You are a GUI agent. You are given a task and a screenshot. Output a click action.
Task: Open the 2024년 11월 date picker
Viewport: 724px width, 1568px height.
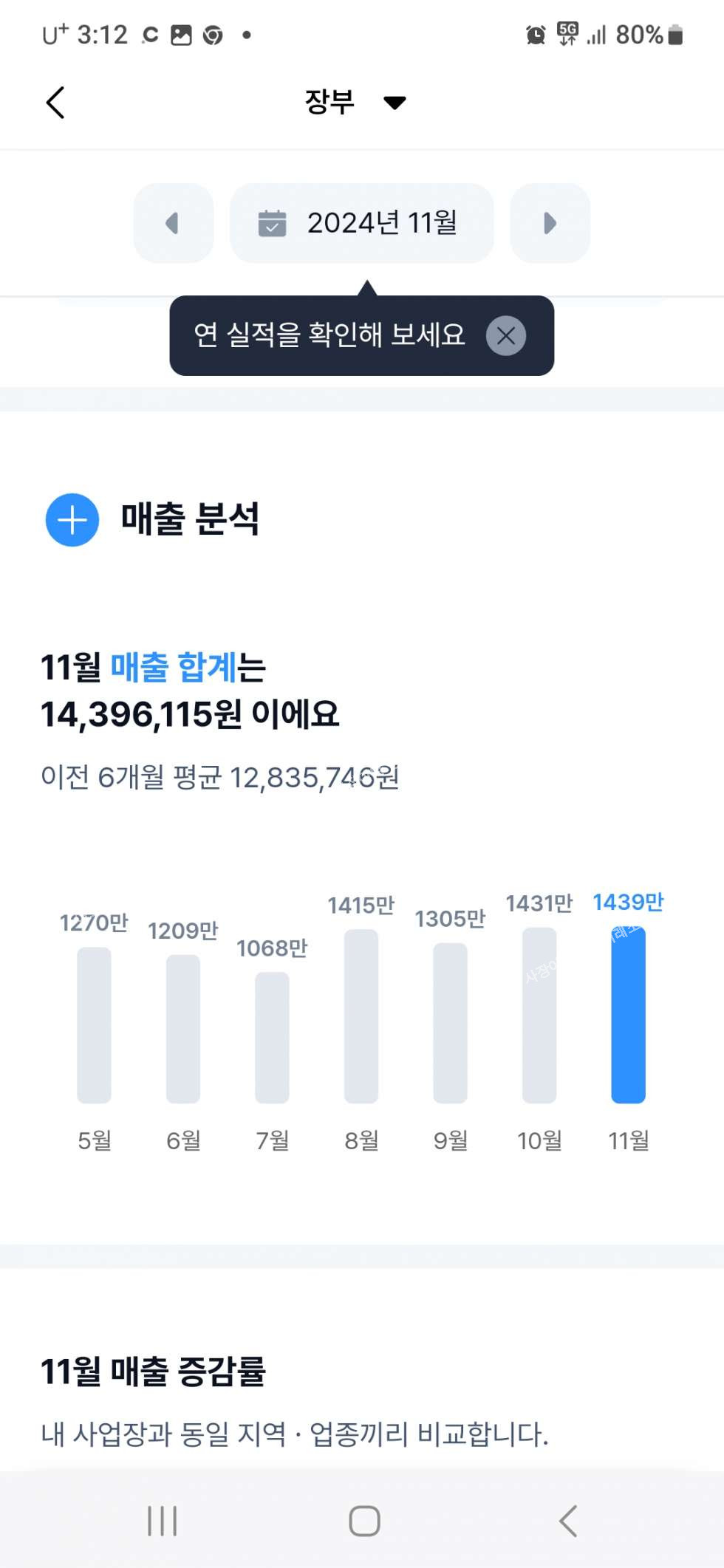click(x=361, y=223)
